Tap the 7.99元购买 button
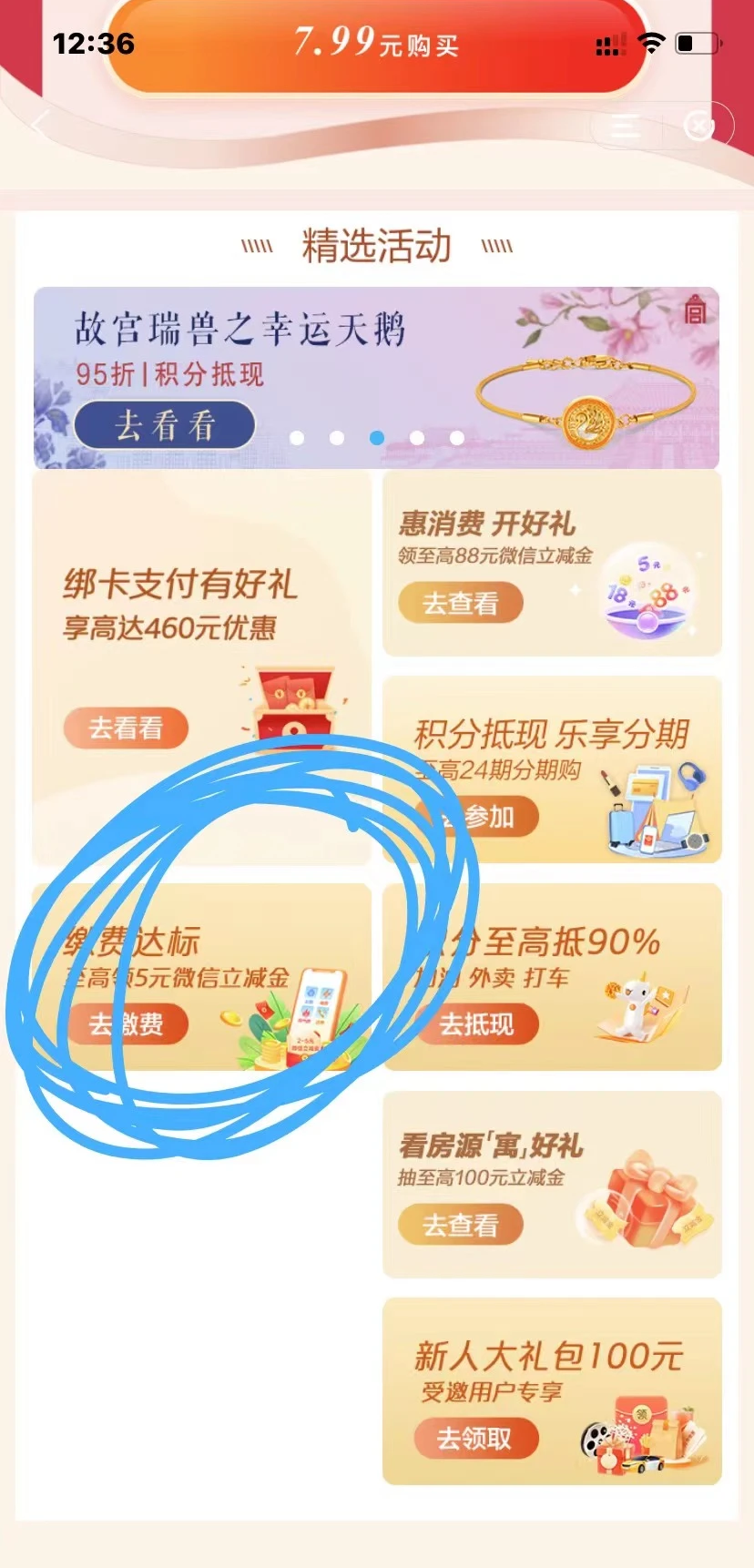The width and height of the screenshot is (754, 1568). pos(376,44)
